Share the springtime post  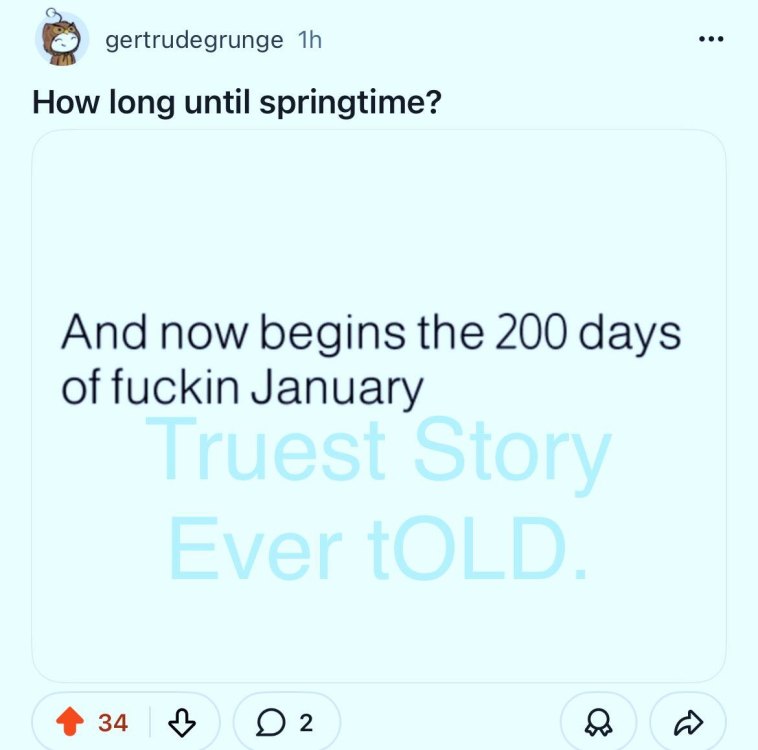click(686, 722)
